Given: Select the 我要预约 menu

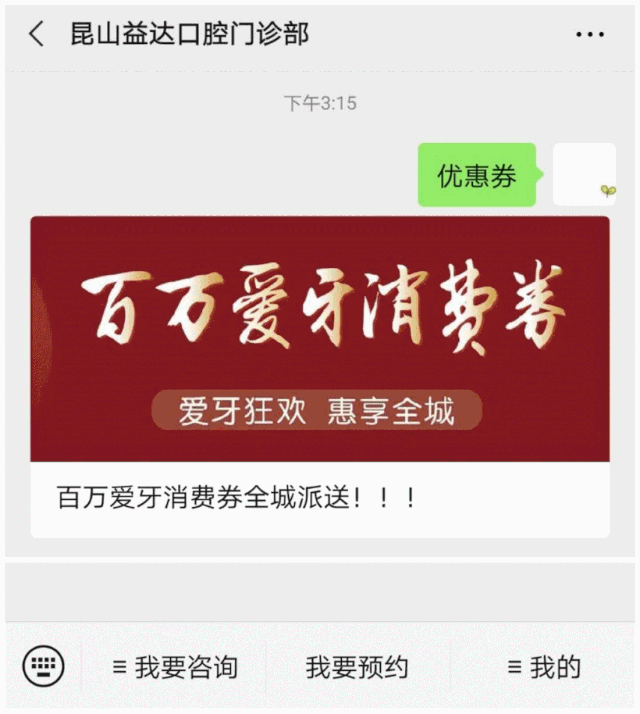Looking at the screenshot, I should (x=357, y=667).
